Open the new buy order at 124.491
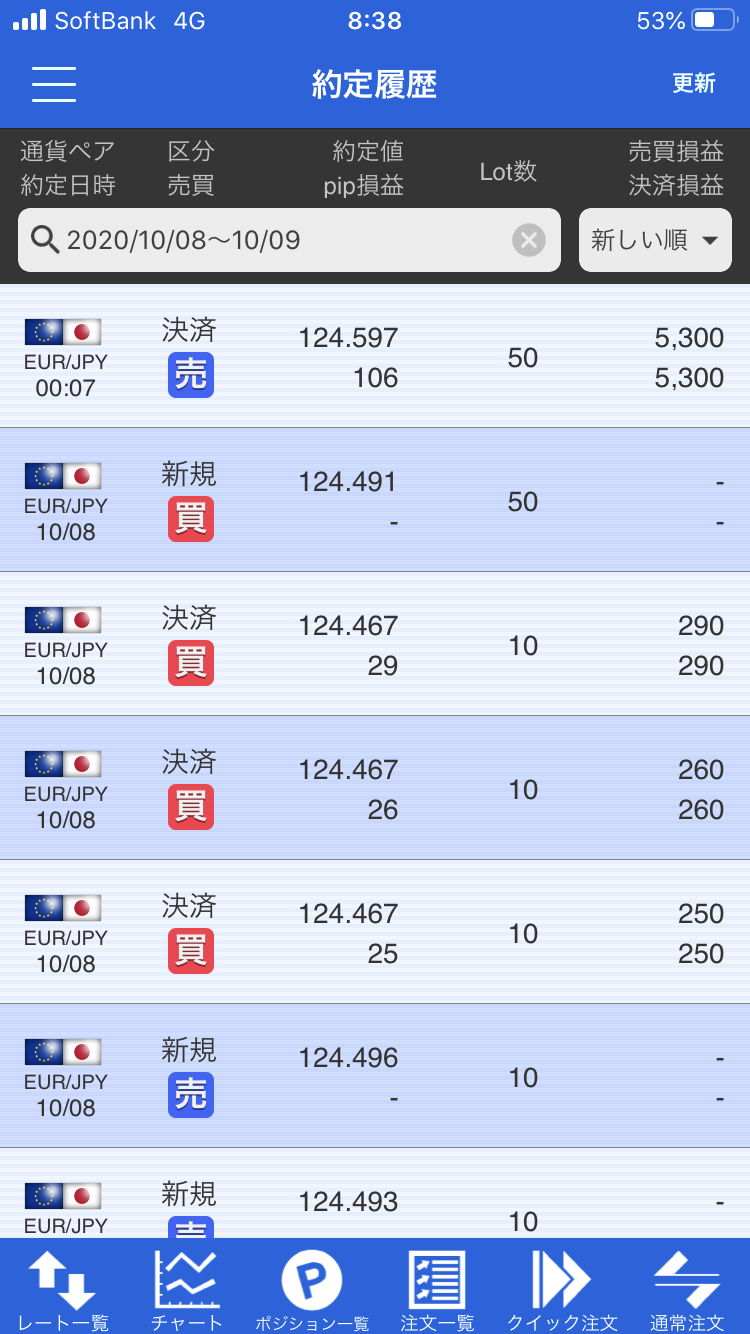The height and width of the screenshot is (1334, 750). tap(375, 501)
